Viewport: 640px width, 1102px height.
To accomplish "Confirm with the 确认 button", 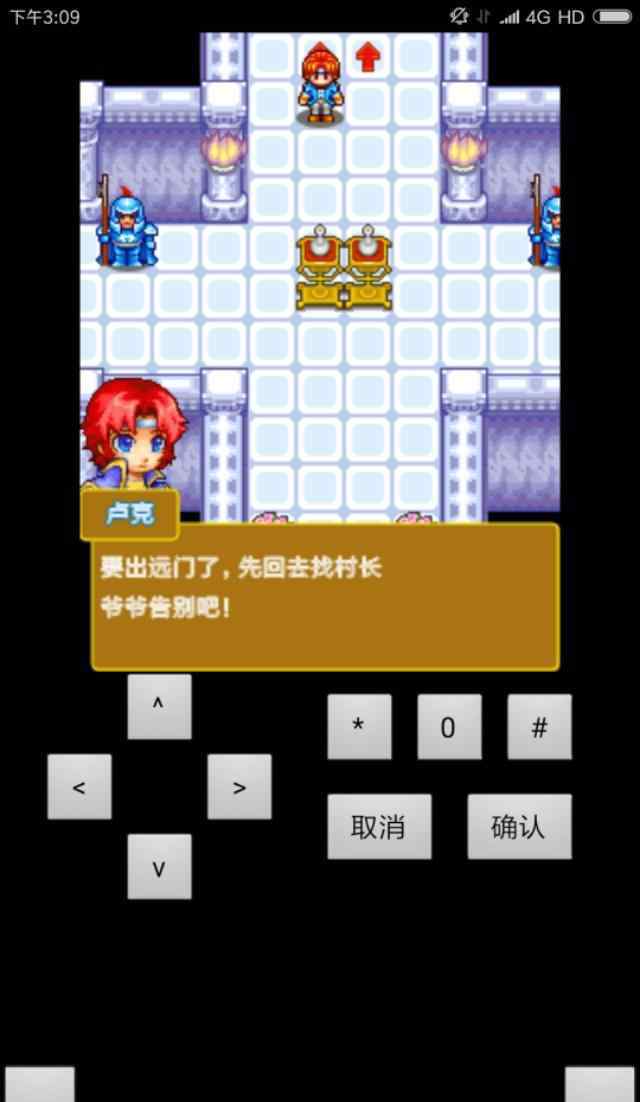I will pyautogui.click(x=519, y=826).
